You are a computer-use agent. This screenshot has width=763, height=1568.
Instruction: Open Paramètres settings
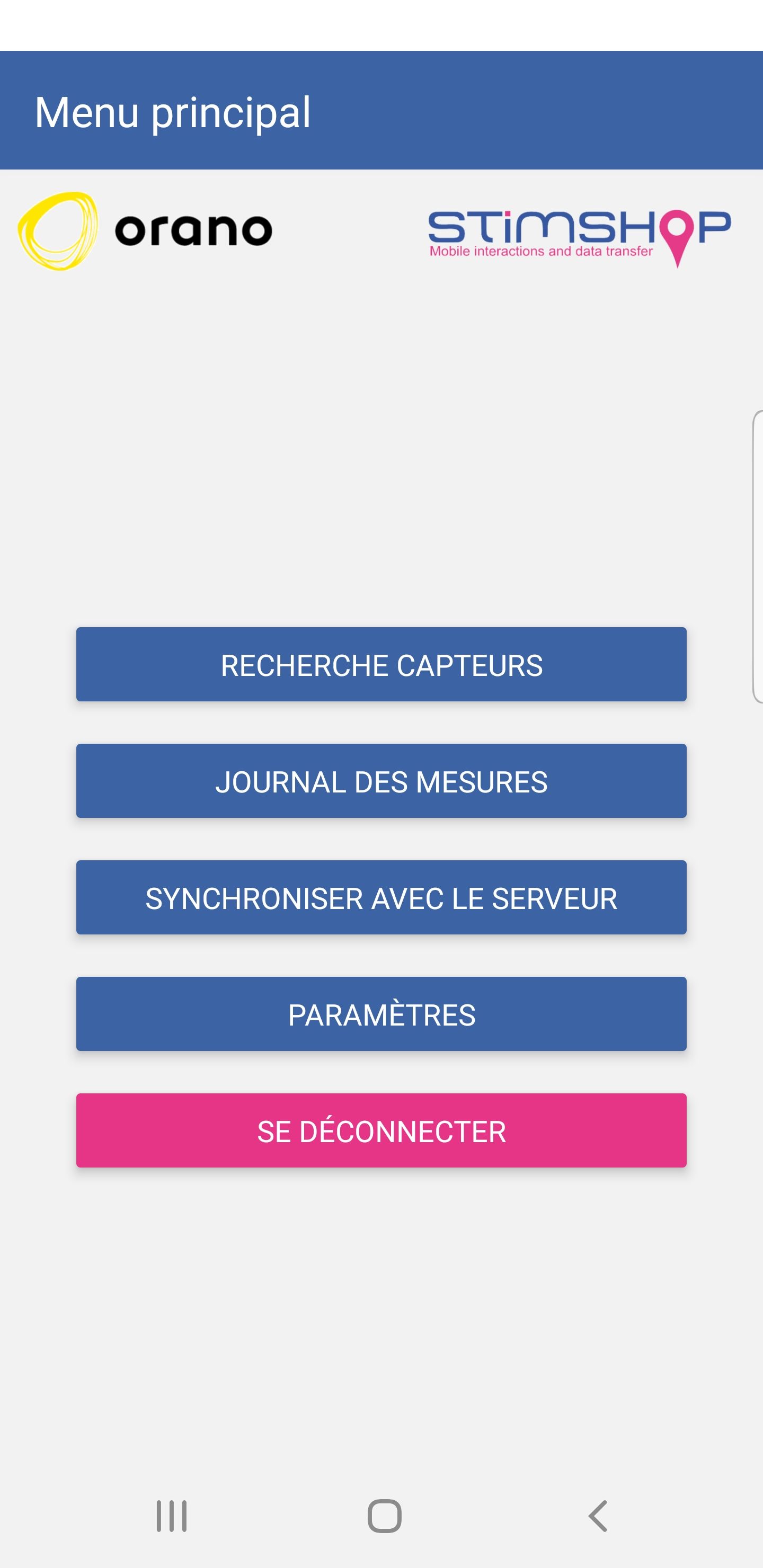pyautogui.click(x=381, y=1014)
